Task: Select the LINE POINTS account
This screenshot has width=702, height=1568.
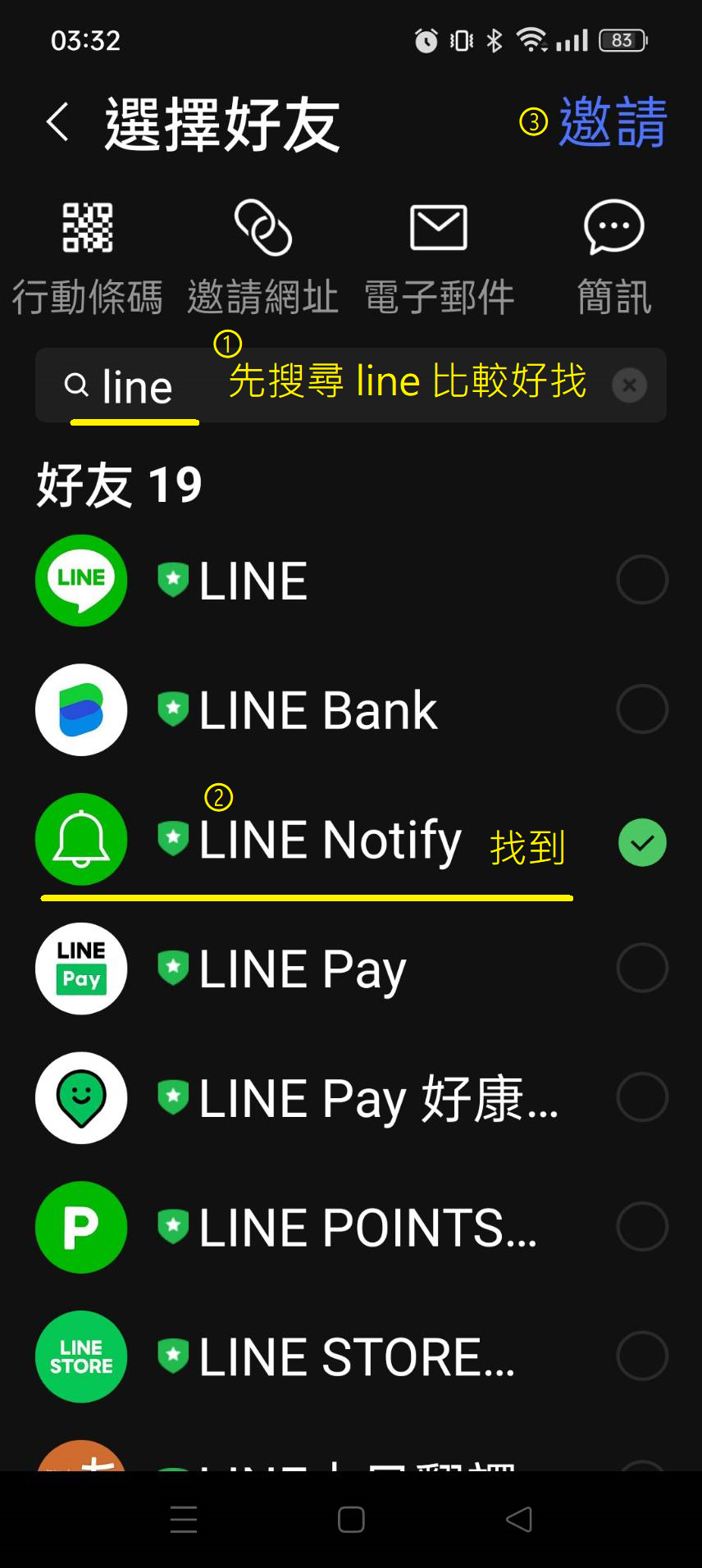Action: point(351,1228)
